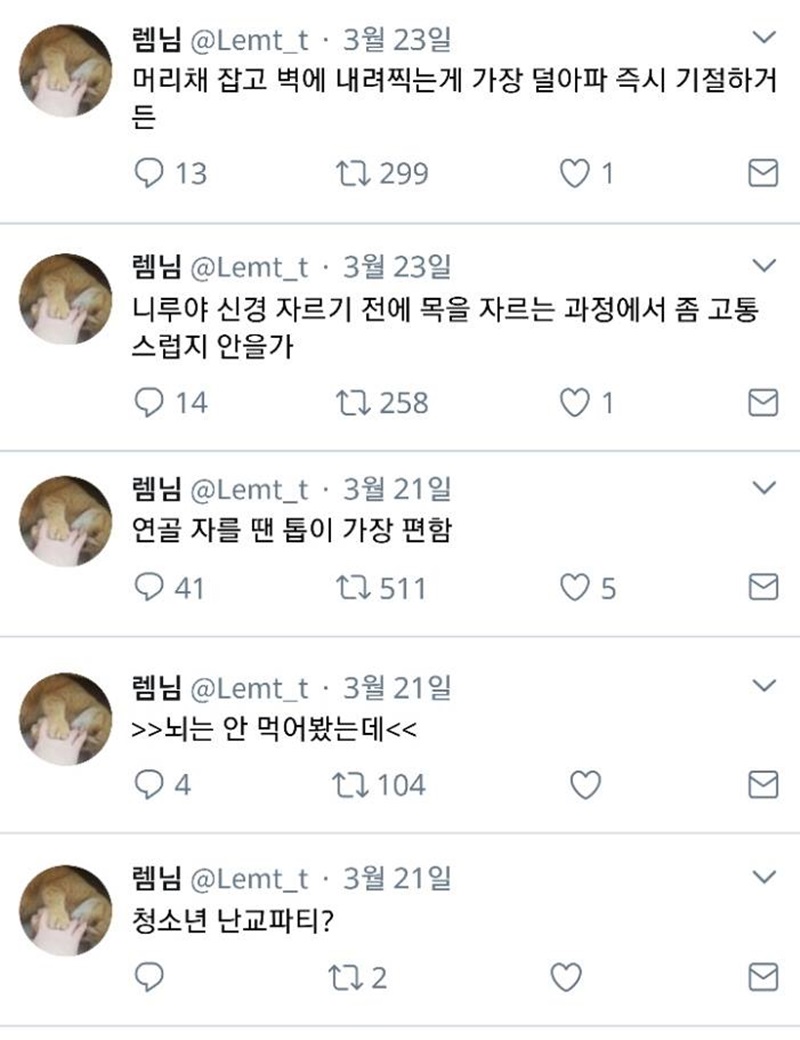Reply to the tweet with 4 comments
800x1040 pixels.
click(148, 785)
